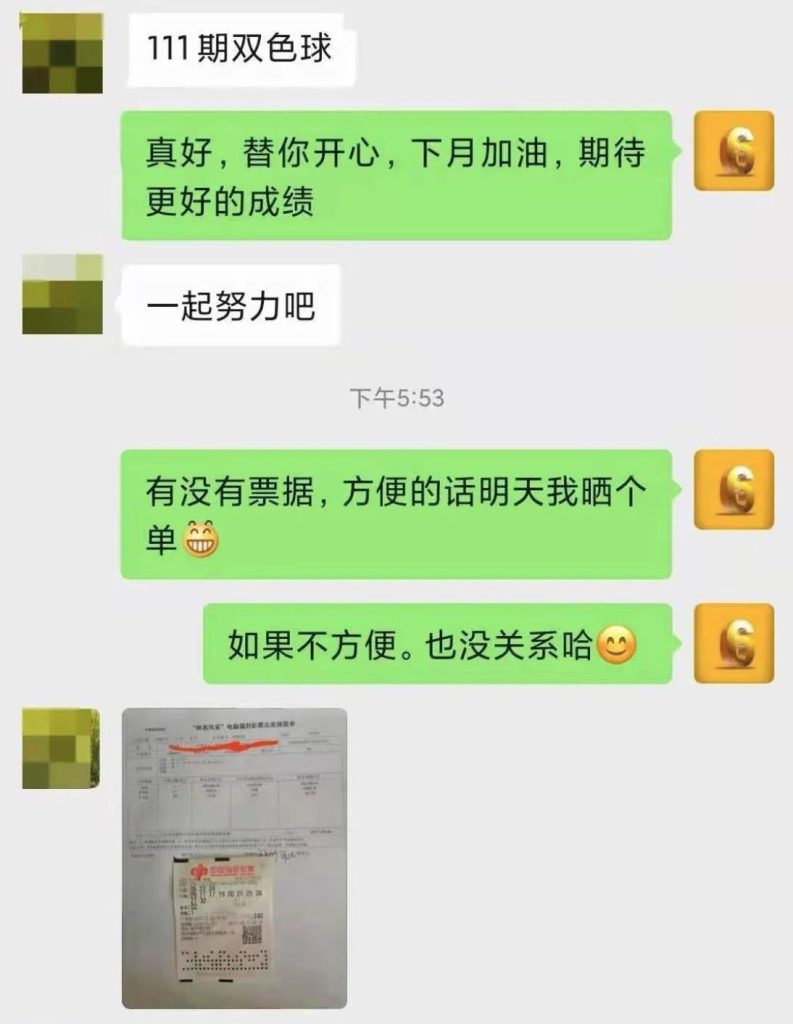Tap the avatar beside 如果不方便 message
Viewport: 793px width, 1024px height.
click(x=733, y=643)
